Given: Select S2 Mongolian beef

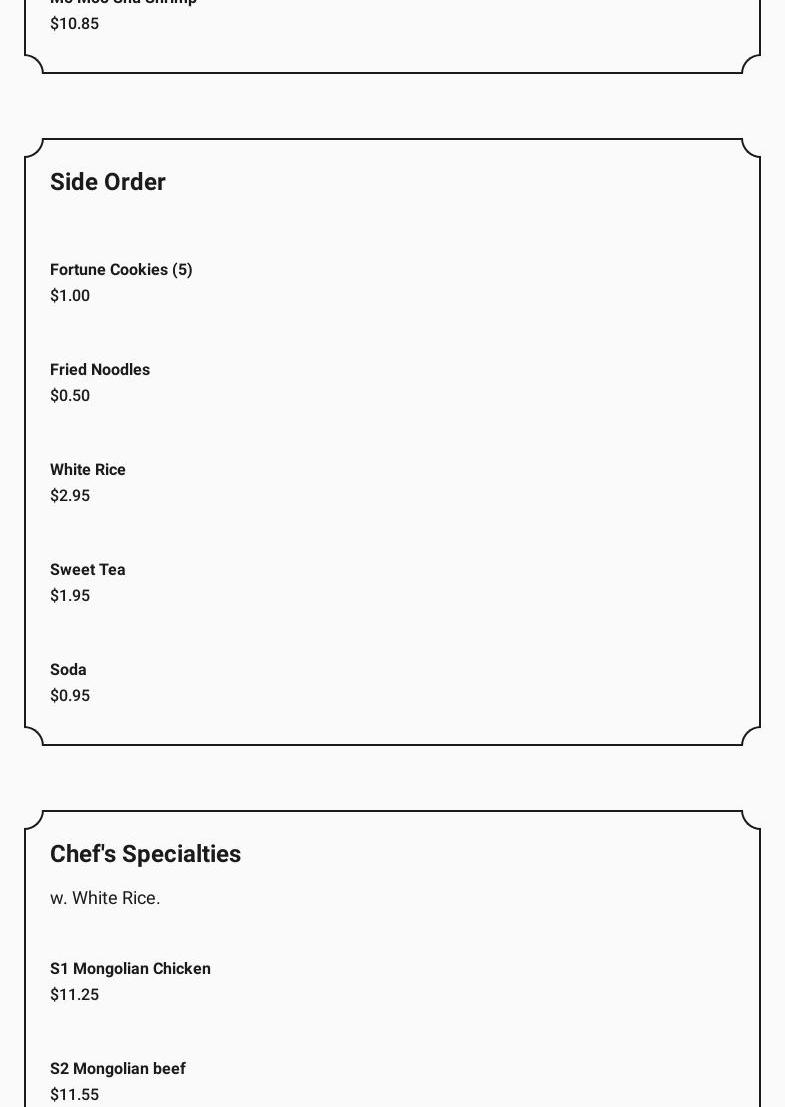Looking at the screenshot, I should pos(118,1069).
